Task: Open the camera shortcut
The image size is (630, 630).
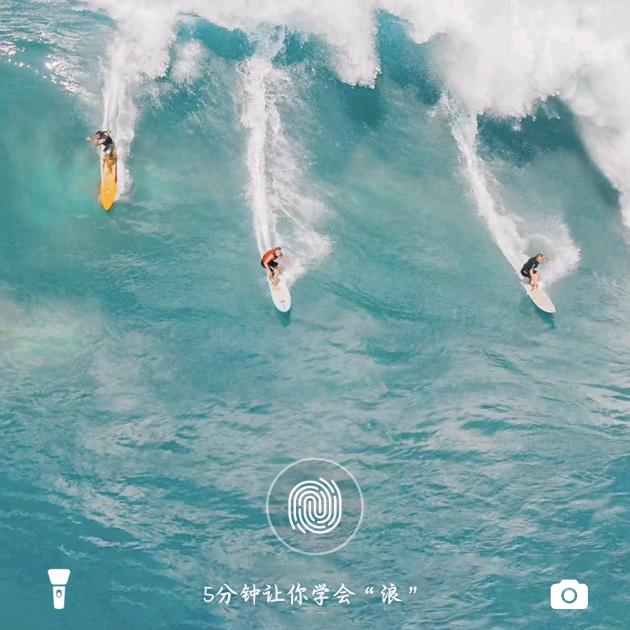Action: [569, 594]
